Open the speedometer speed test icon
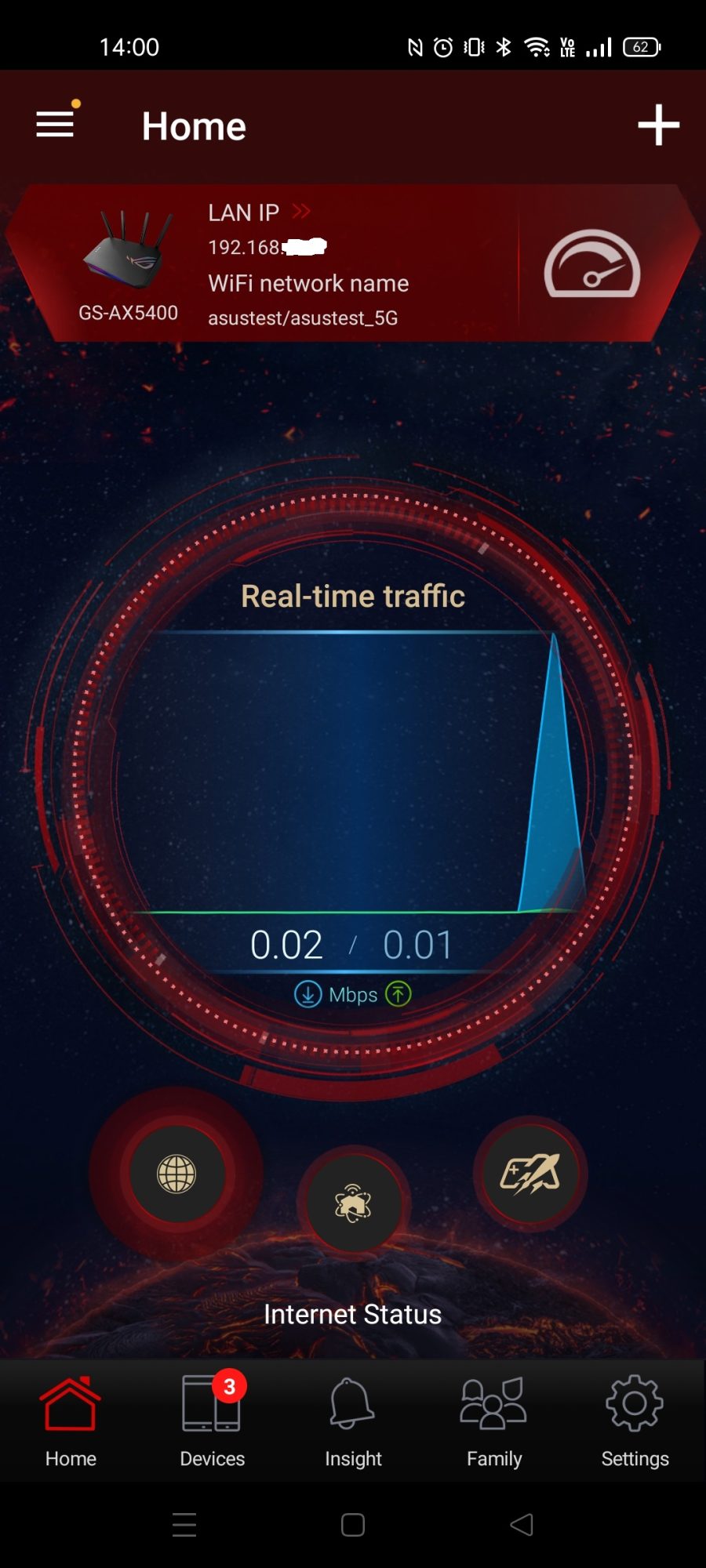Screen dimensions: 706x1568 point(592,264)
